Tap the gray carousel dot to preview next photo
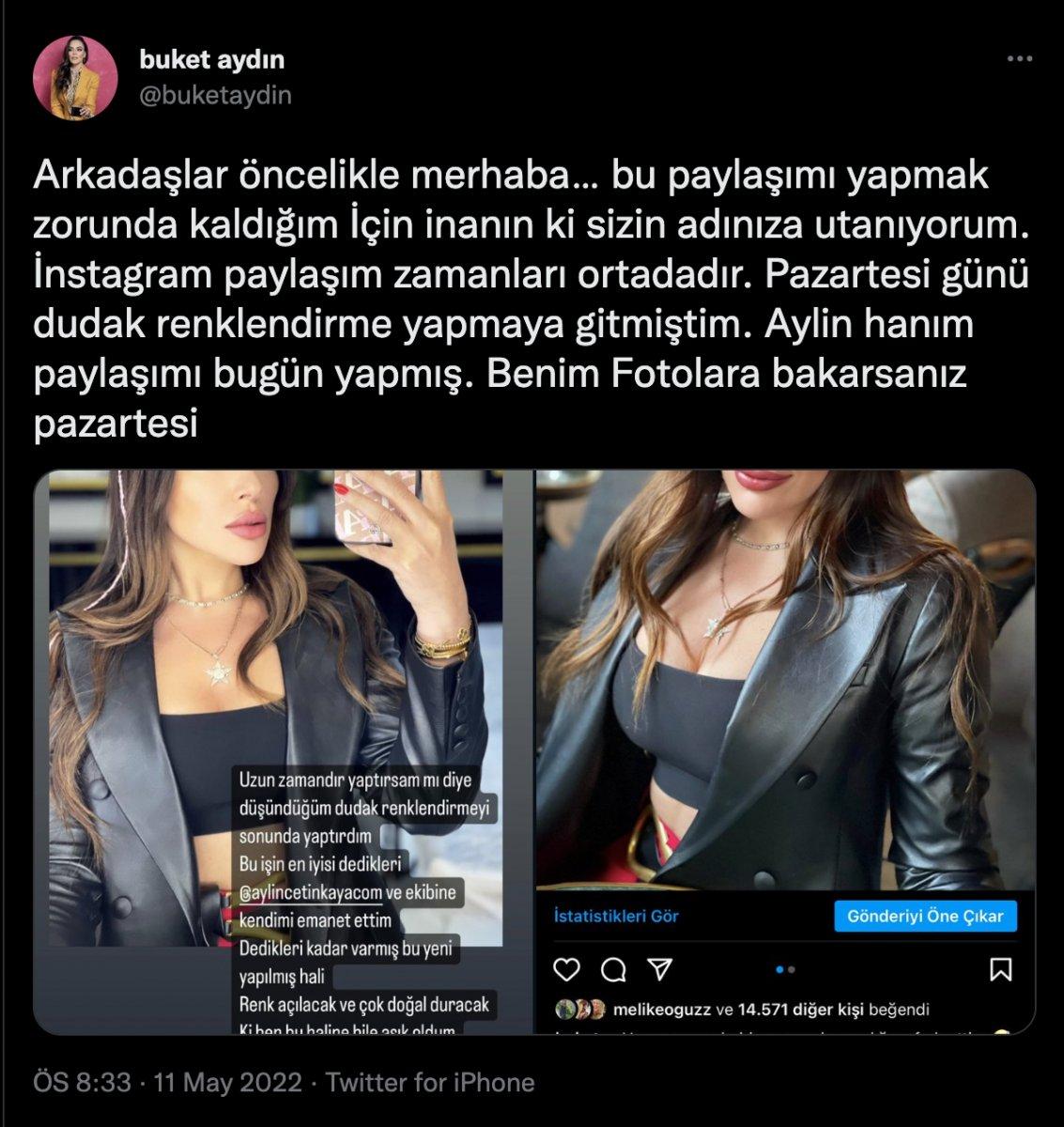Screen dimensions: 1064x1127 792,968
